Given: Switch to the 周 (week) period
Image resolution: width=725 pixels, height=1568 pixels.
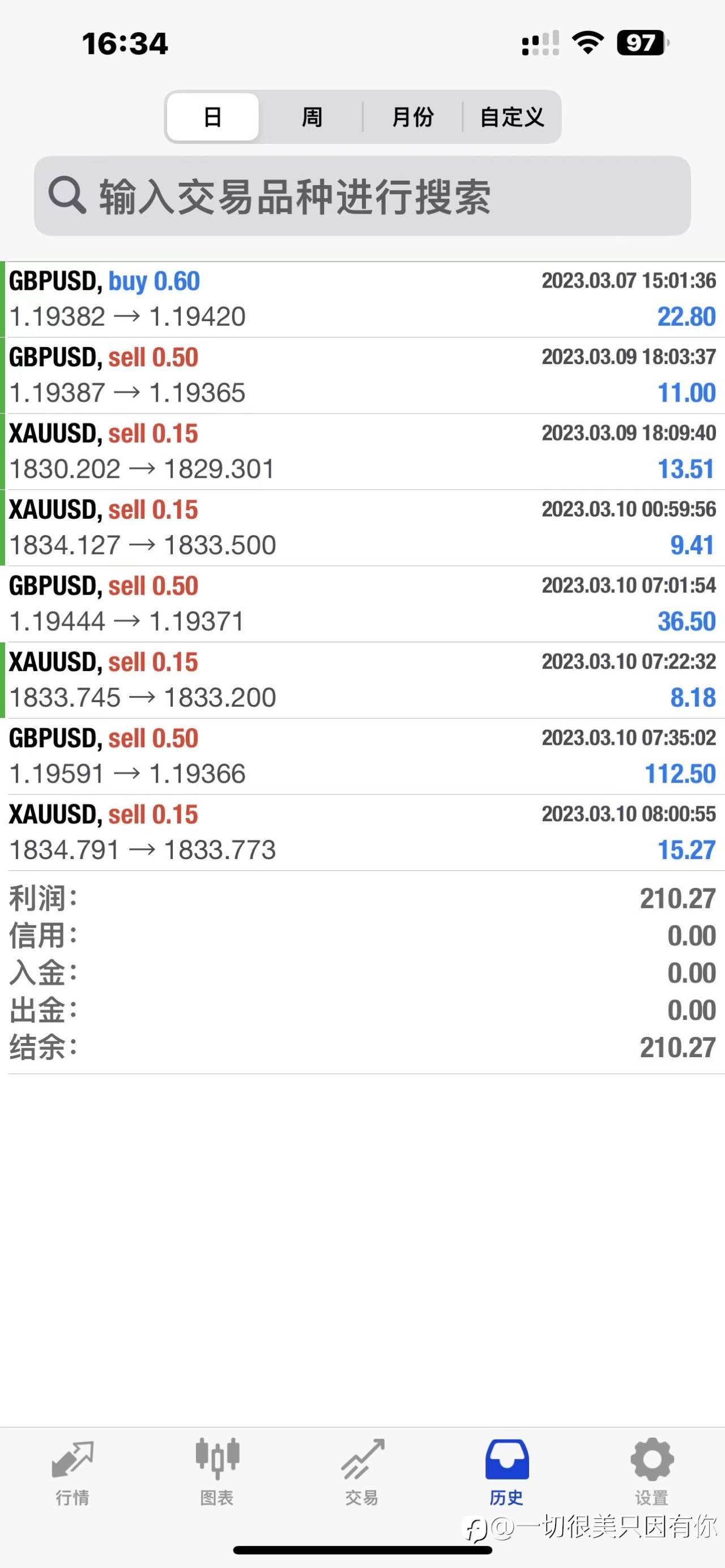Looking at the screenshot, I should [312, 117].
